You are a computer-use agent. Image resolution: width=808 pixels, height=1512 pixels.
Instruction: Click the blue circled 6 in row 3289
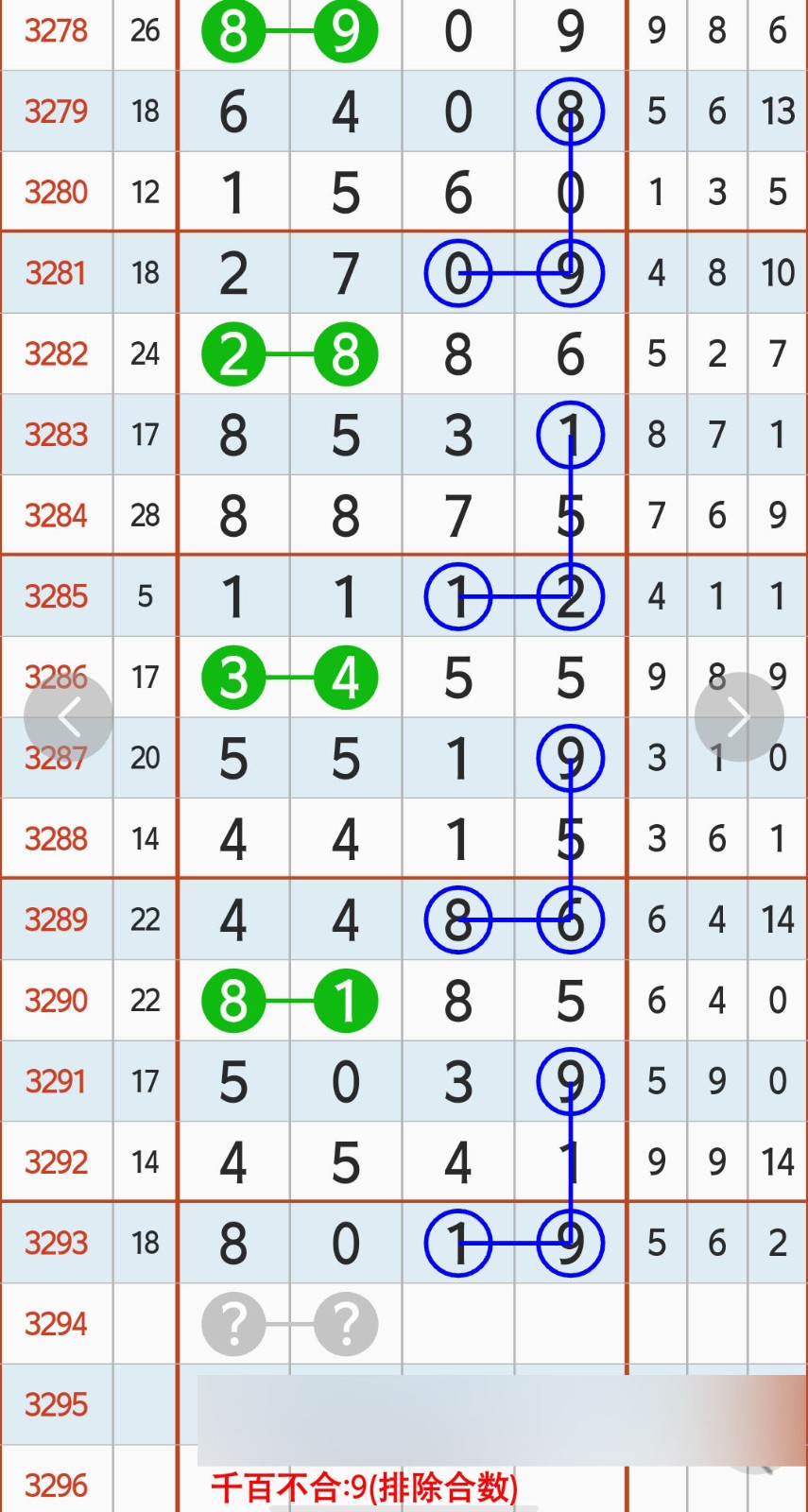pyautogui.click(x=570, y=919)
